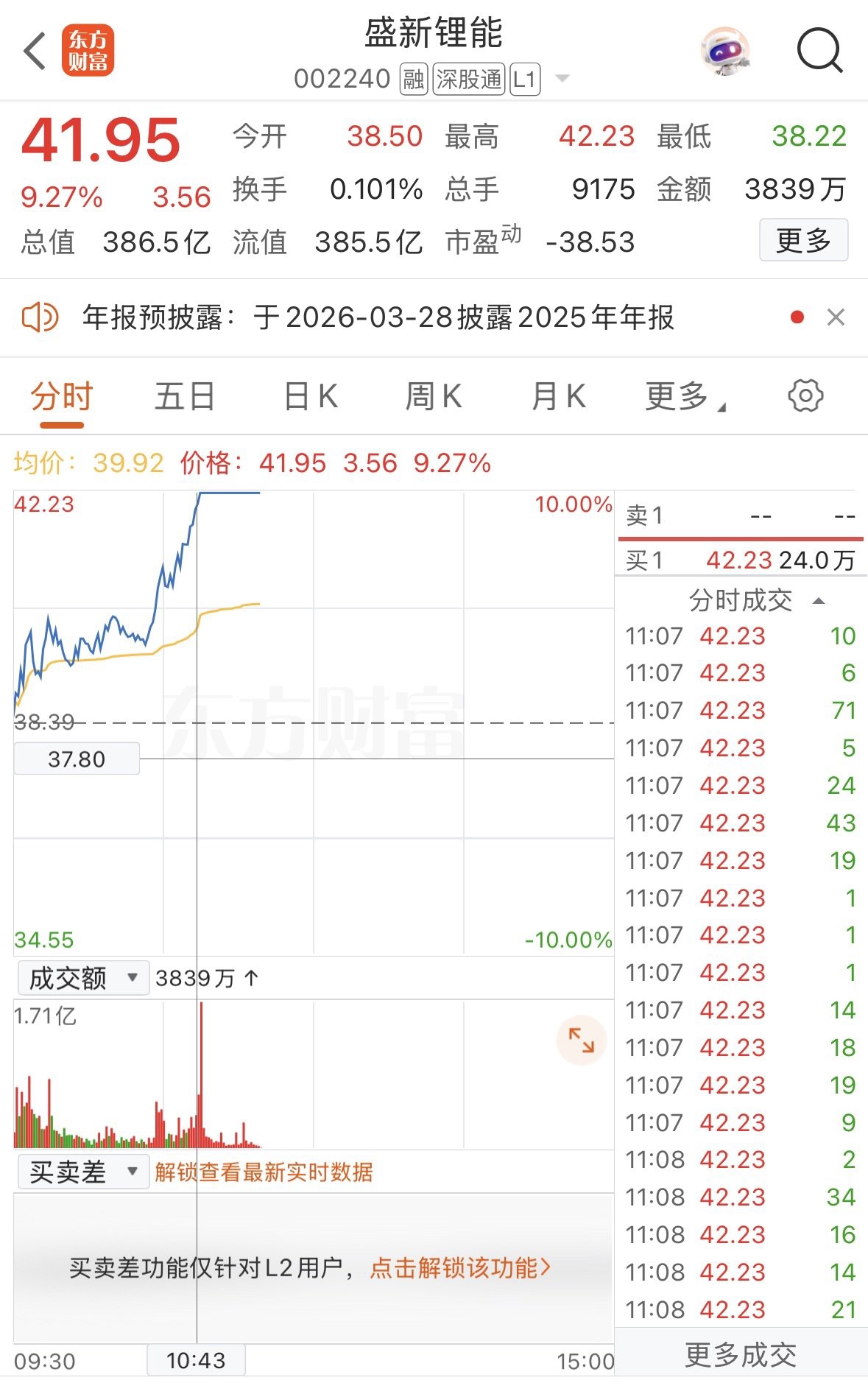Screen dimensions: 868x1383
Task: Expand the 更多 chart period dropdown
Action: click(683, 396)
